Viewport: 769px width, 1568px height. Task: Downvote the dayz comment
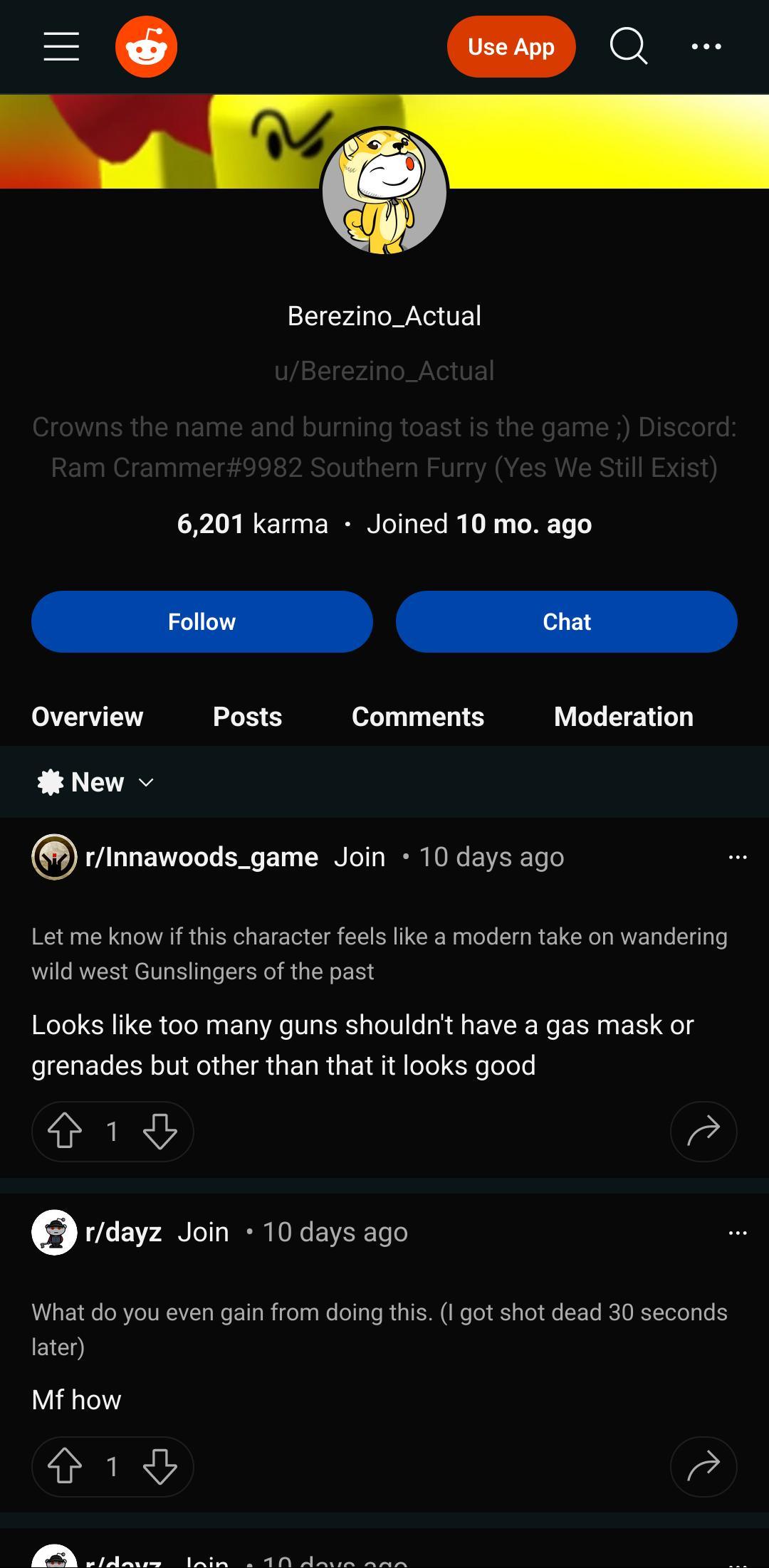pos(159,1467)
